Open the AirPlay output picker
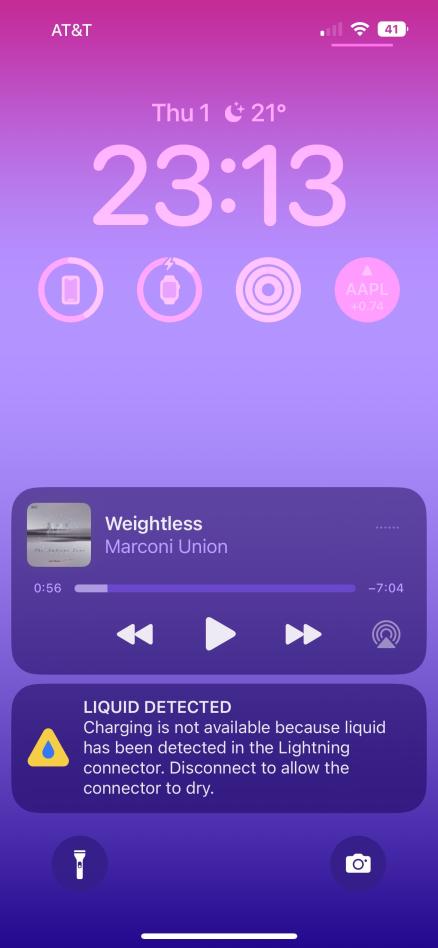The height and width of the screenshot is (948, 438). [x=386, y=635]
